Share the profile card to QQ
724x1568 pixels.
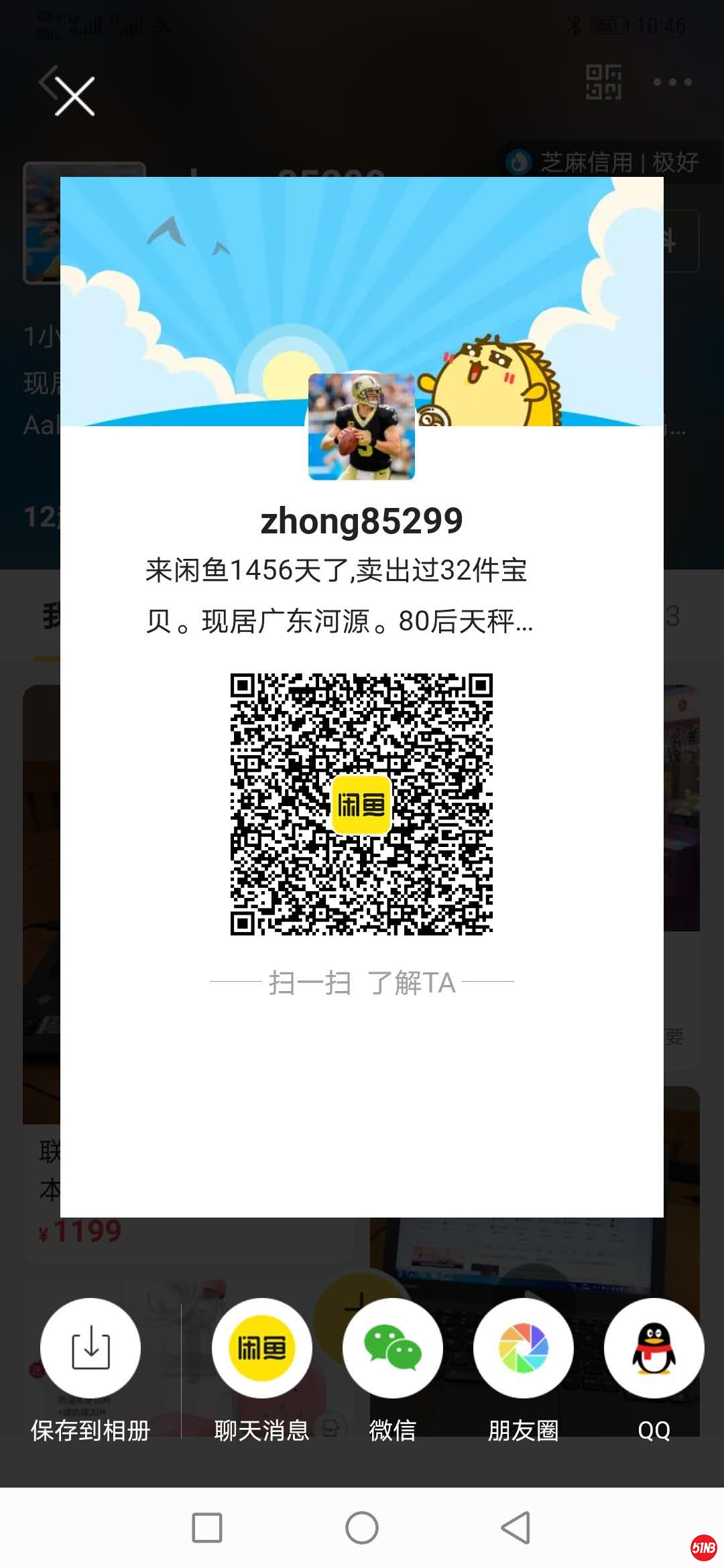pos(654,1348)
